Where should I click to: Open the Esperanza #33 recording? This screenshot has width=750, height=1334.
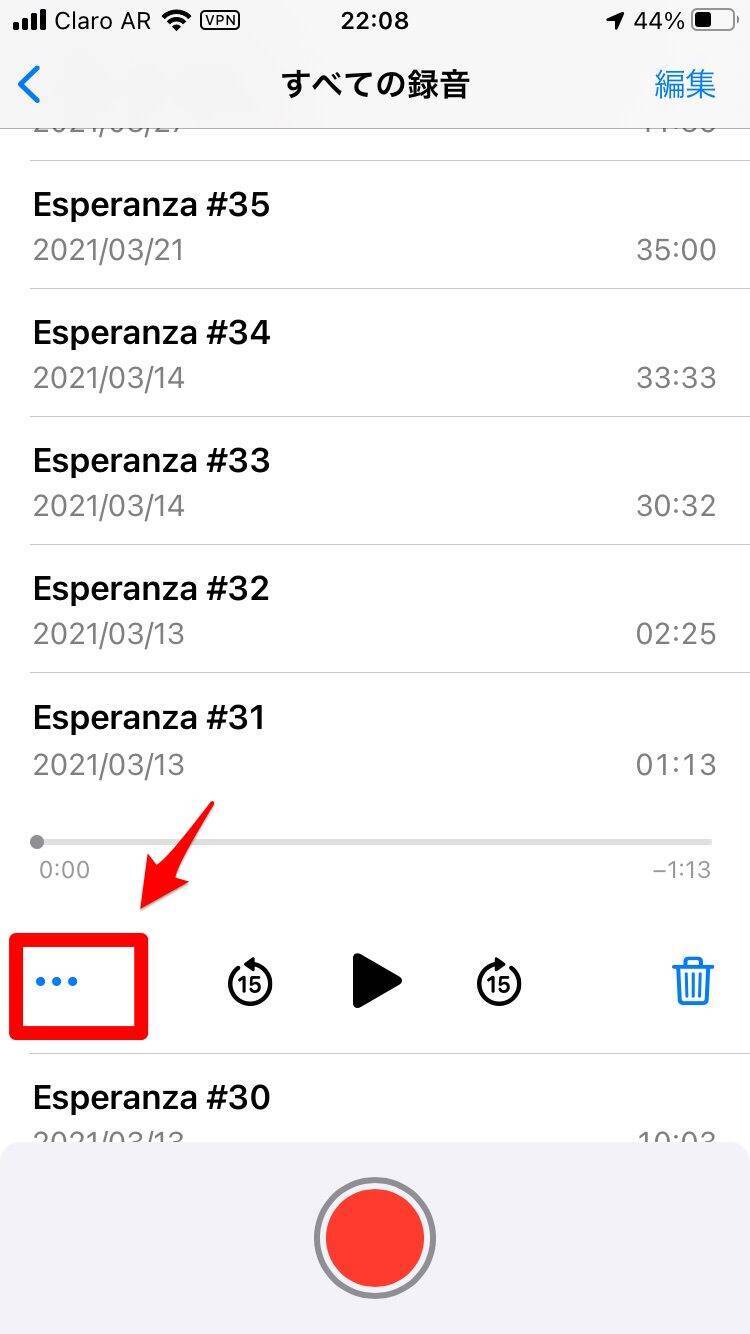pos(374,481)
